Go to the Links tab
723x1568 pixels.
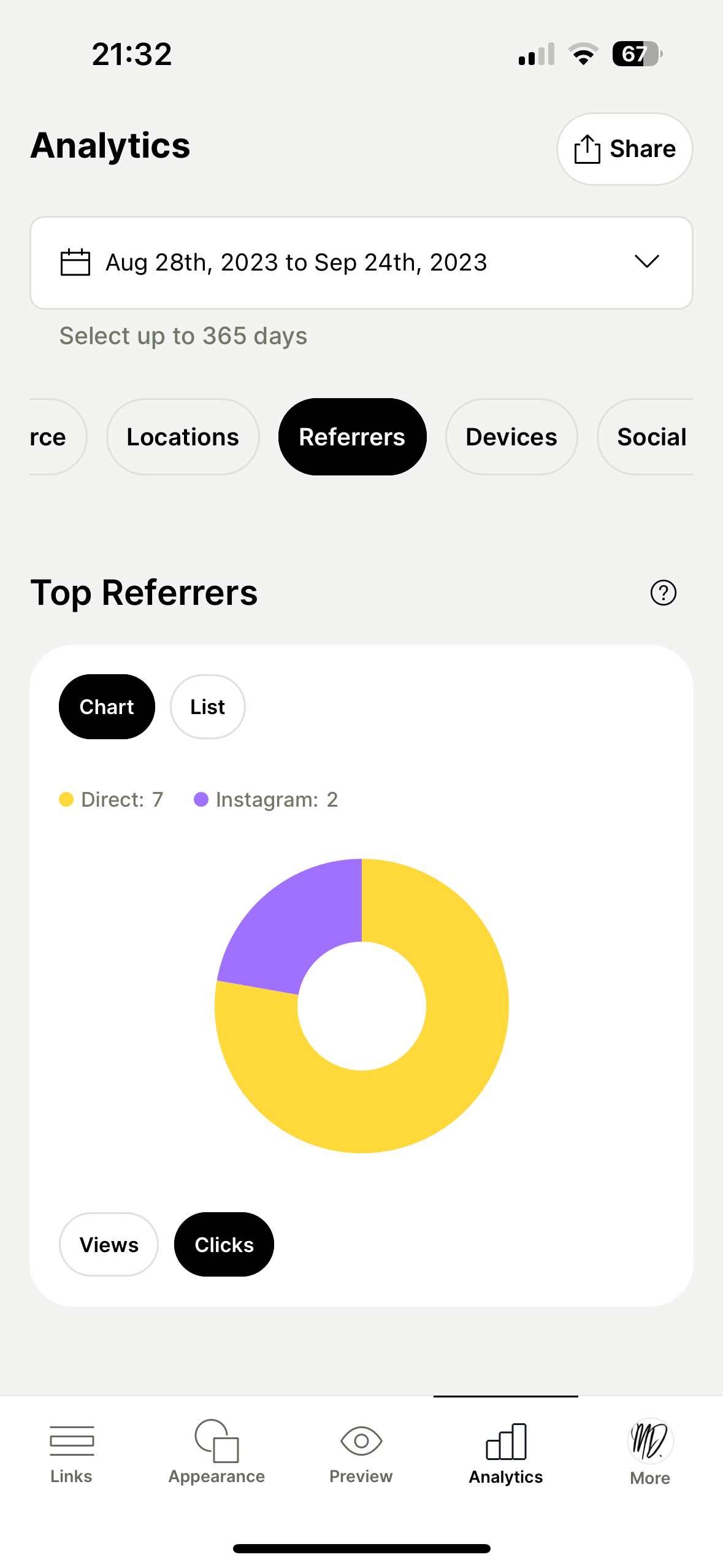[71, 1451]
